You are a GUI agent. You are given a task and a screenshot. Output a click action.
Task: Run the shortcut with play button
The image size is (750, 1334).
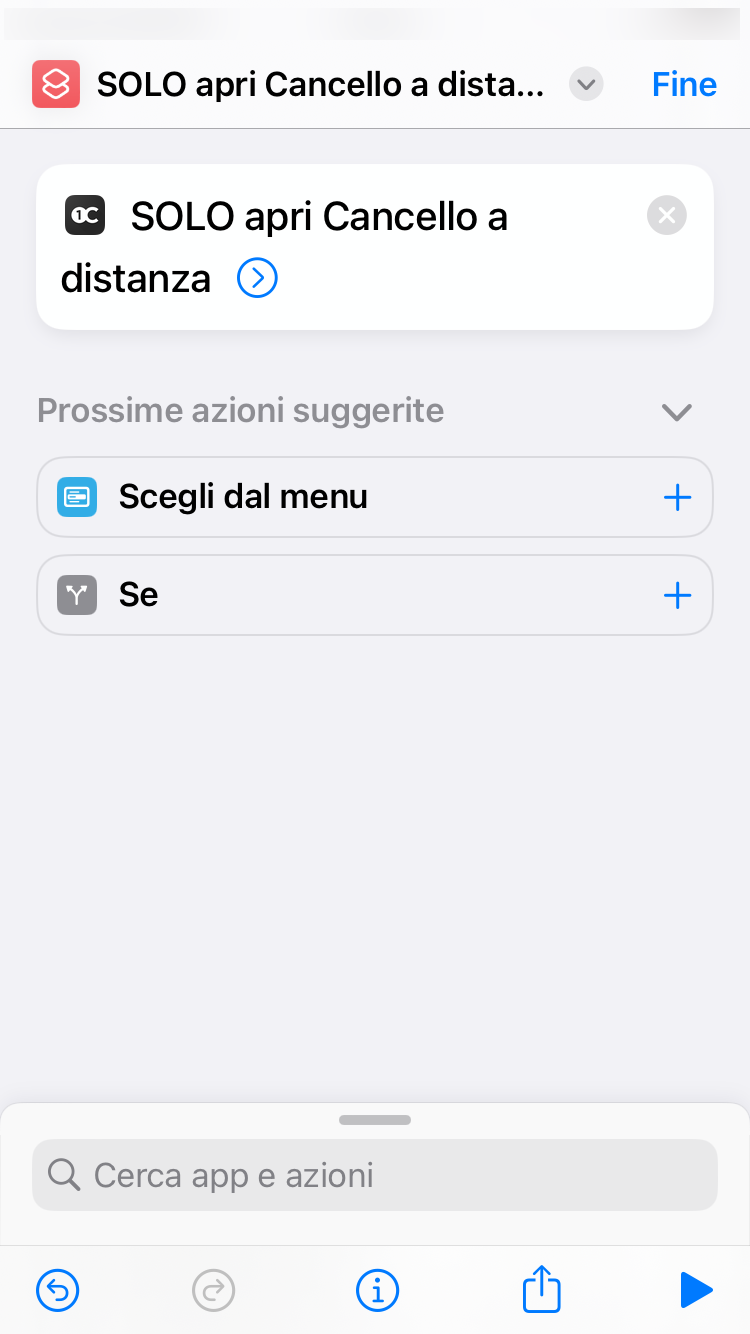tap(696, 1291)
